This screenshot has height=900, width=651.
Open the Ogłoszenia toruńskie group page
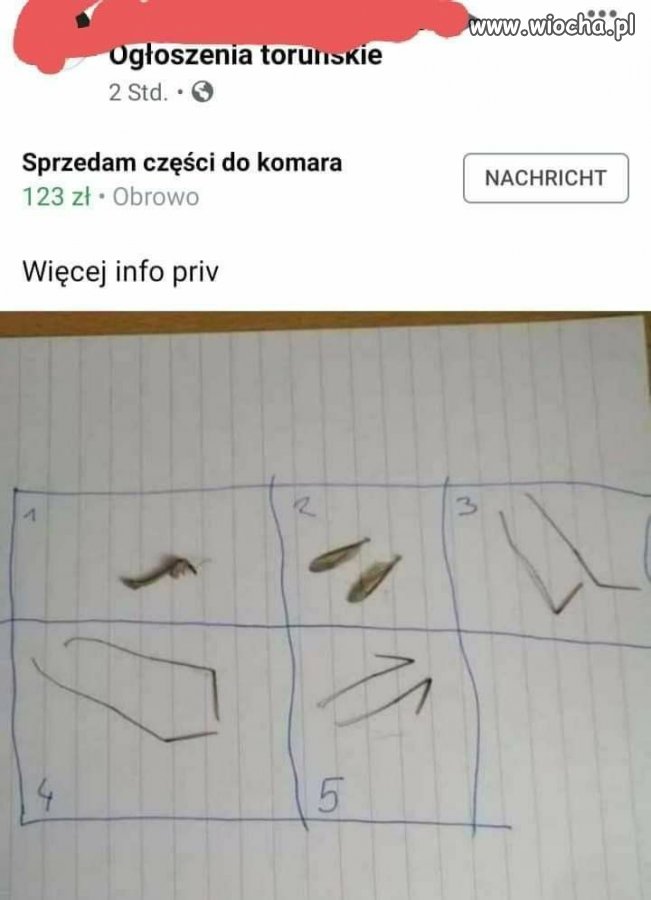(244, 56)
